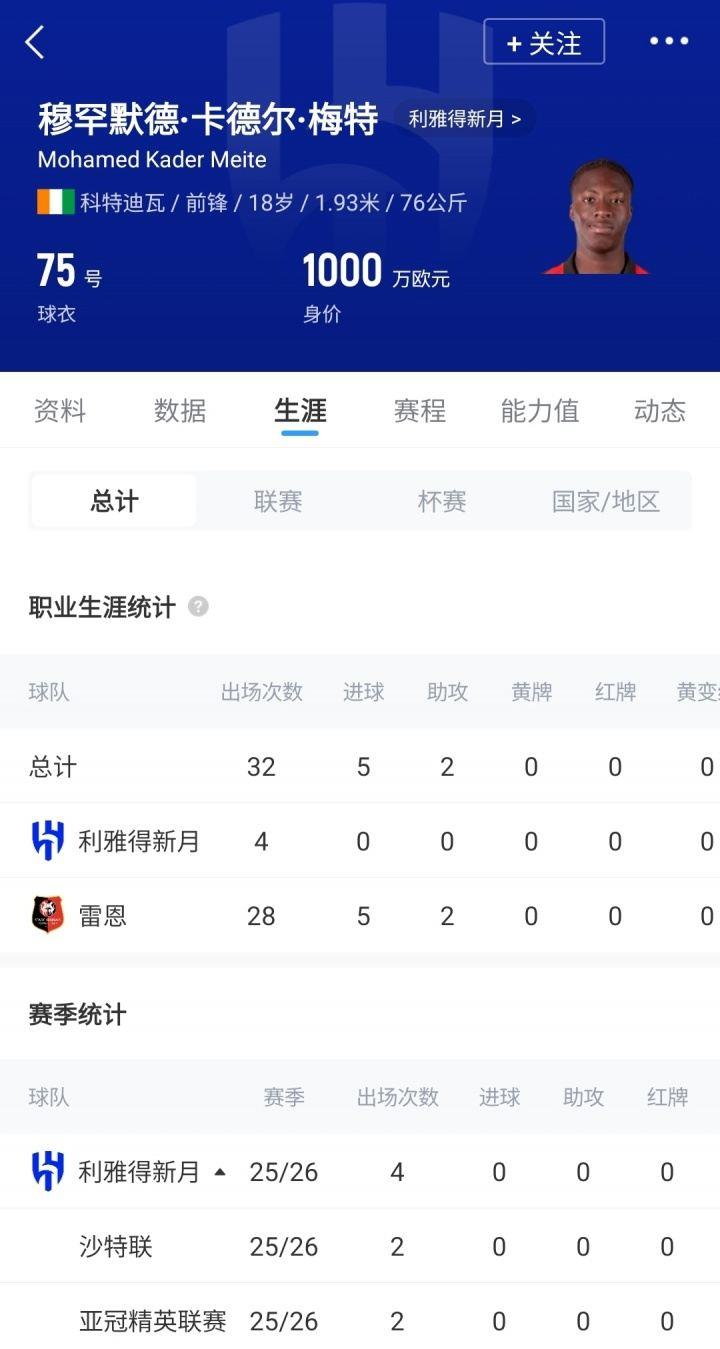Switch to the 赛程 tab

[x=420, y=410]
